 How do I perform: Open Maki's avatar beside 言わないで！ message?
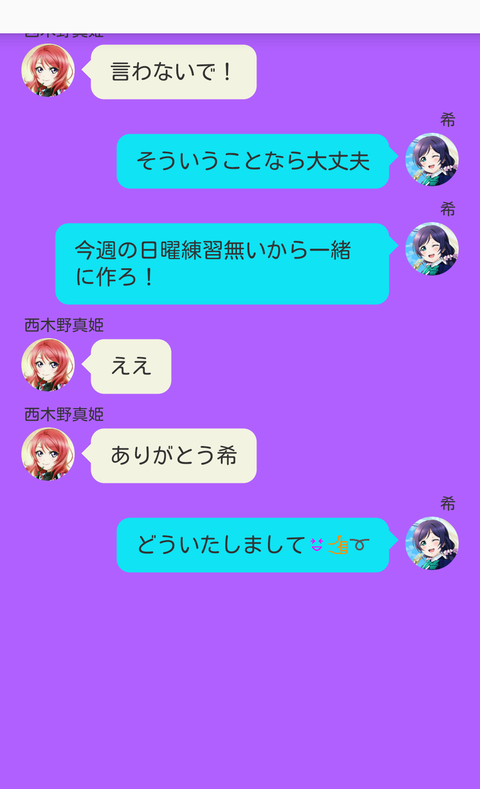48,70
